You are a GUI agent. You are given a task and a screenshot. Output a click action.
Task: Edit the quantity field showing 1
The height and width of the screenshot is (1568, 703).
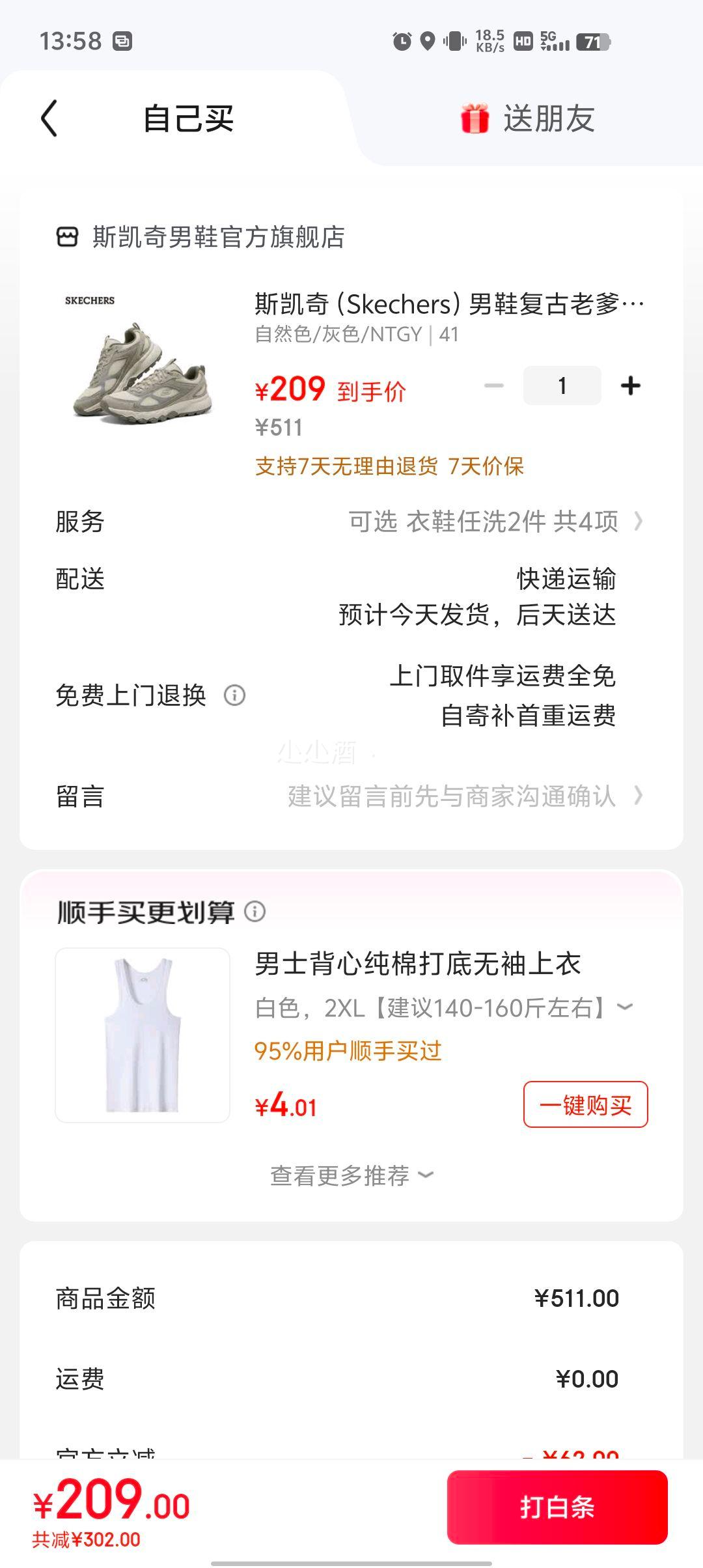click(562, 386)
